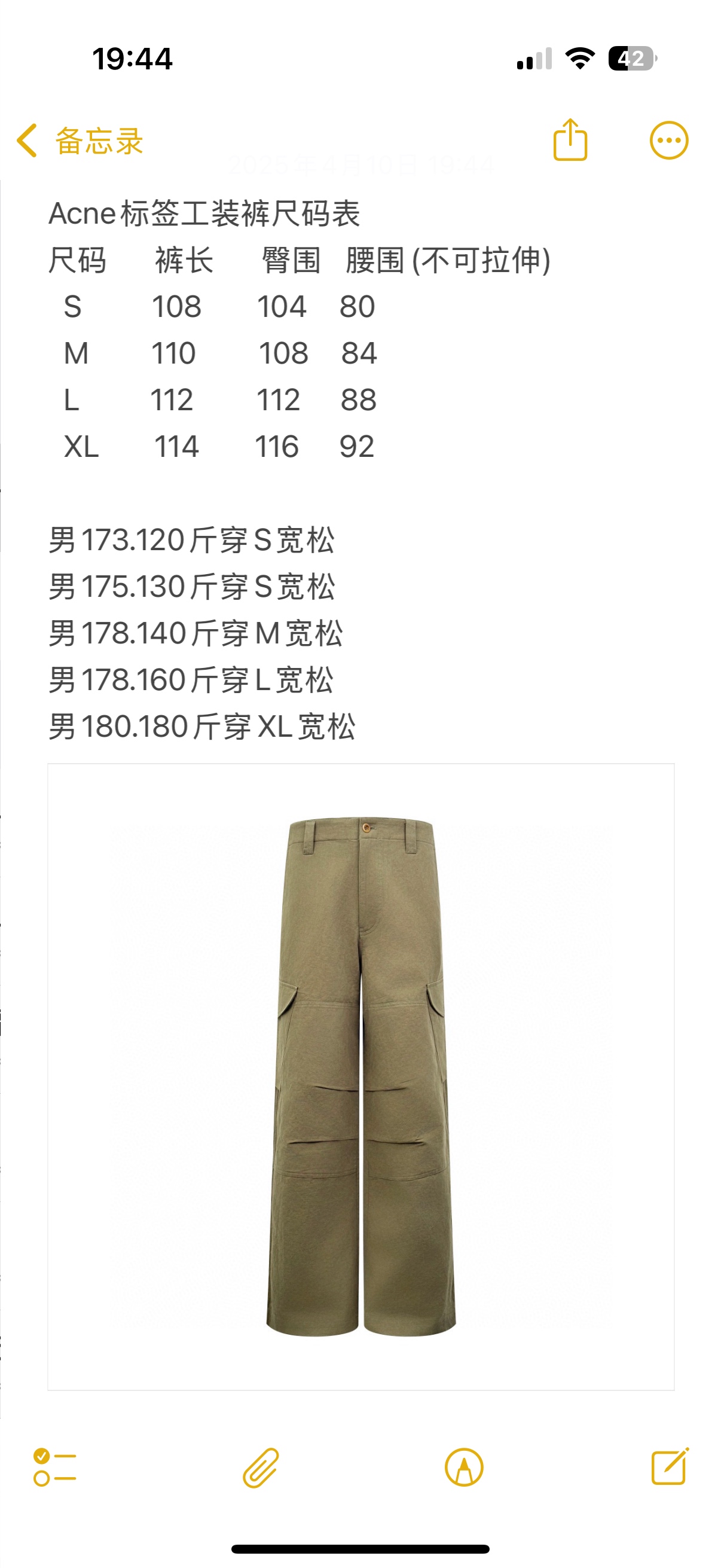Open the markup pen tool
Screen dimensions: 721x1568
pos(464,1467)
